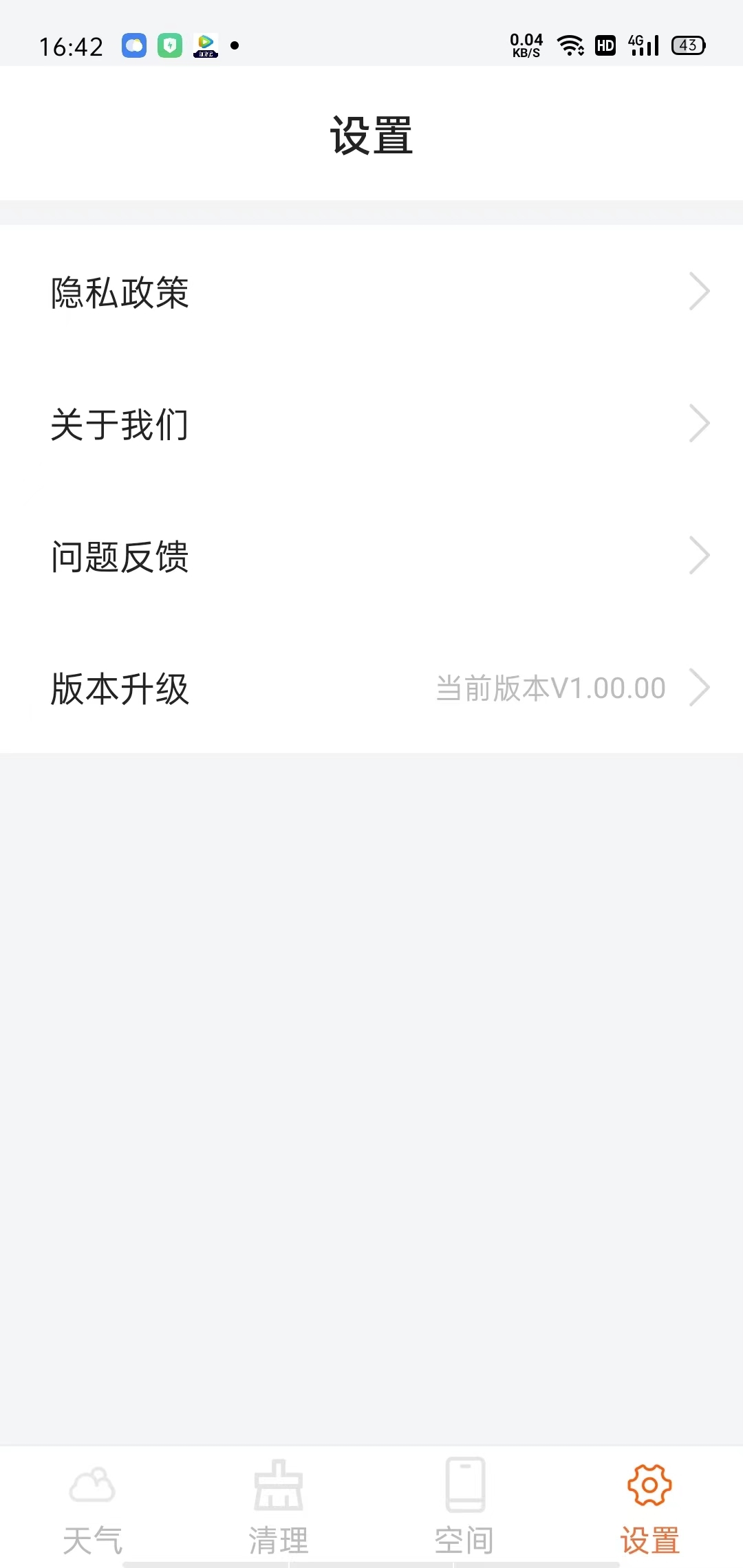Click the 当前版本V1.00.00 version label
The width and height of the screenshot is (743, 1568).
click(550, 688)
